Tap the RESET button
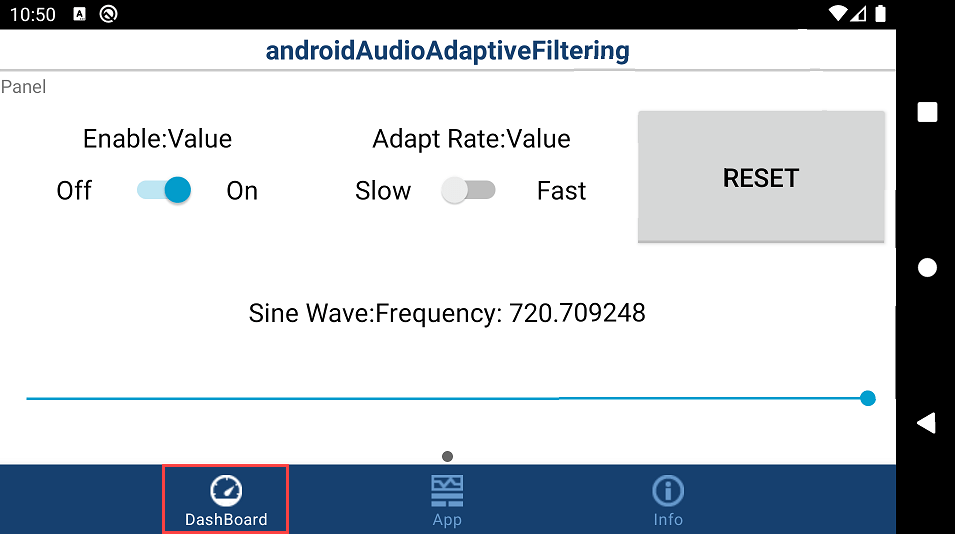 [761, 178]
